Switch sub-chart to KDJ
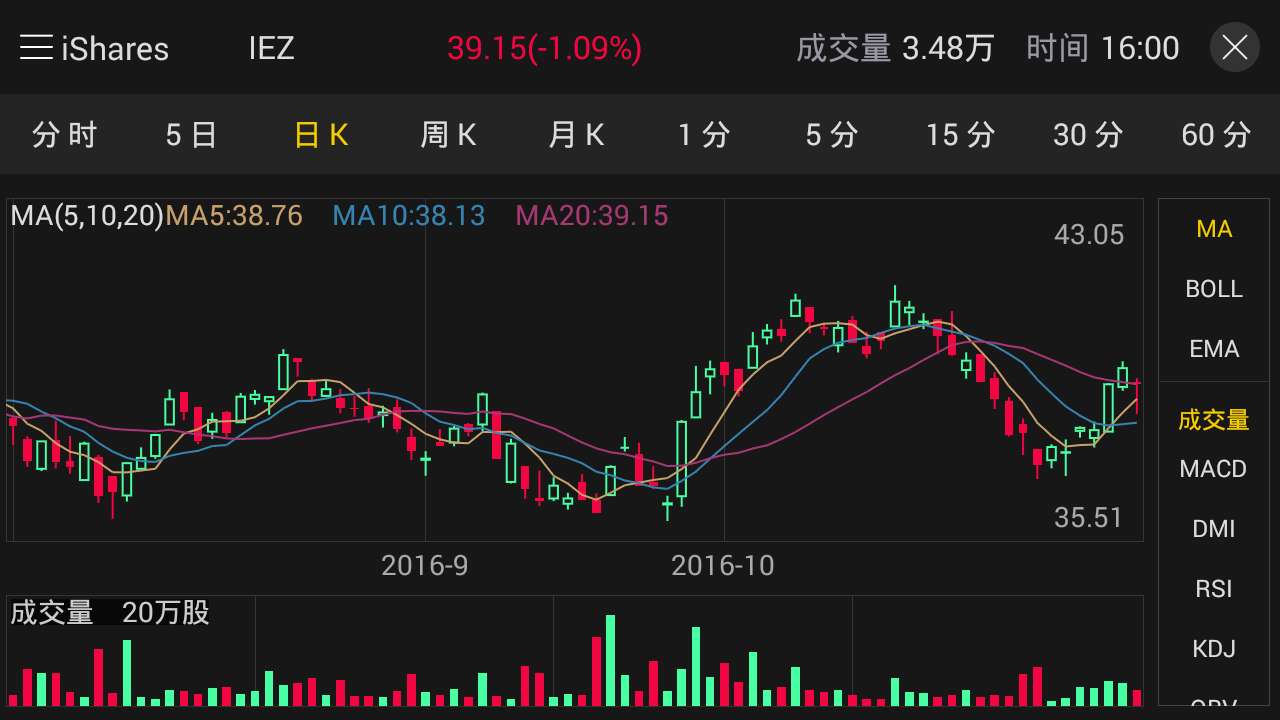 (1214, 649)
